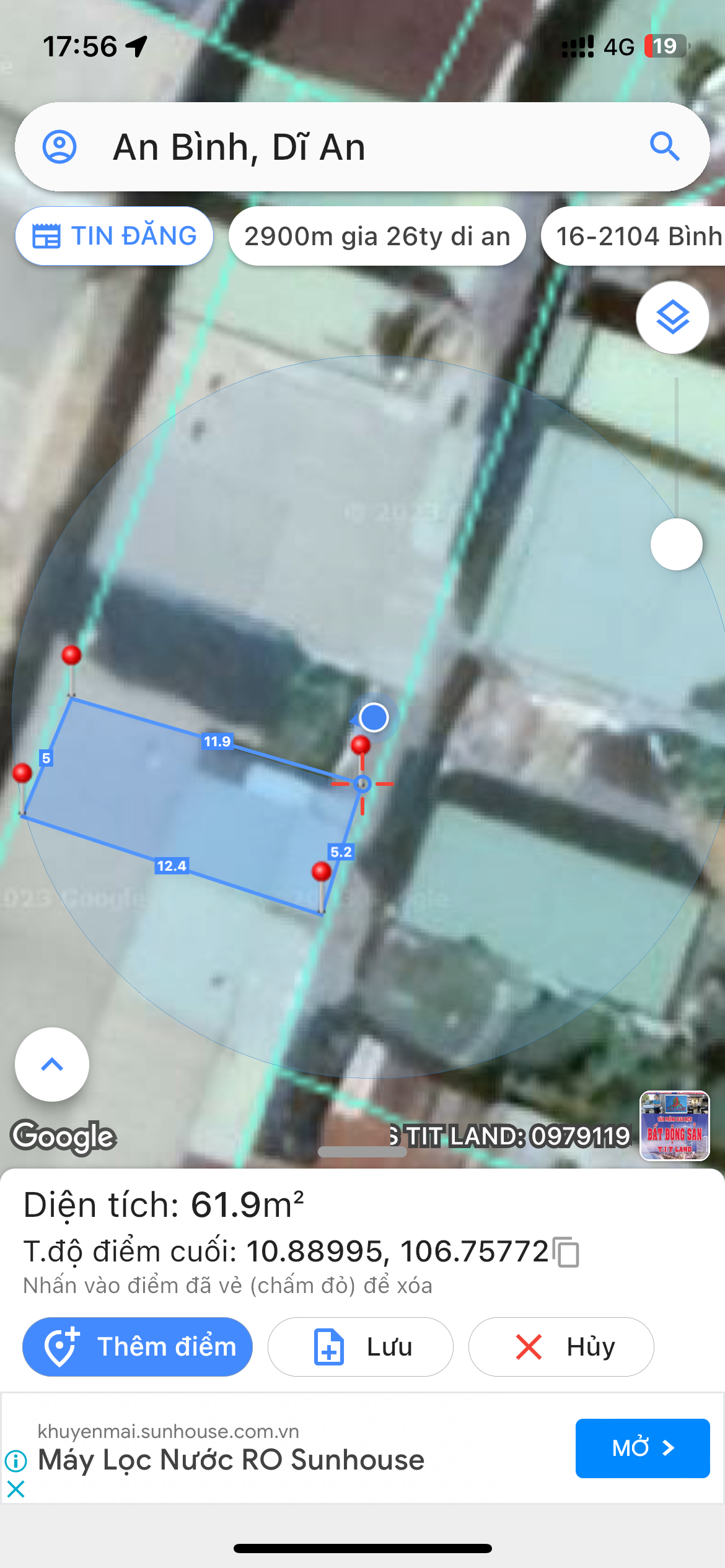The height and width of the screenshot is (1568, 725).
Task: Delete the red point near the 5.2 label
Action: click(322, 872)
